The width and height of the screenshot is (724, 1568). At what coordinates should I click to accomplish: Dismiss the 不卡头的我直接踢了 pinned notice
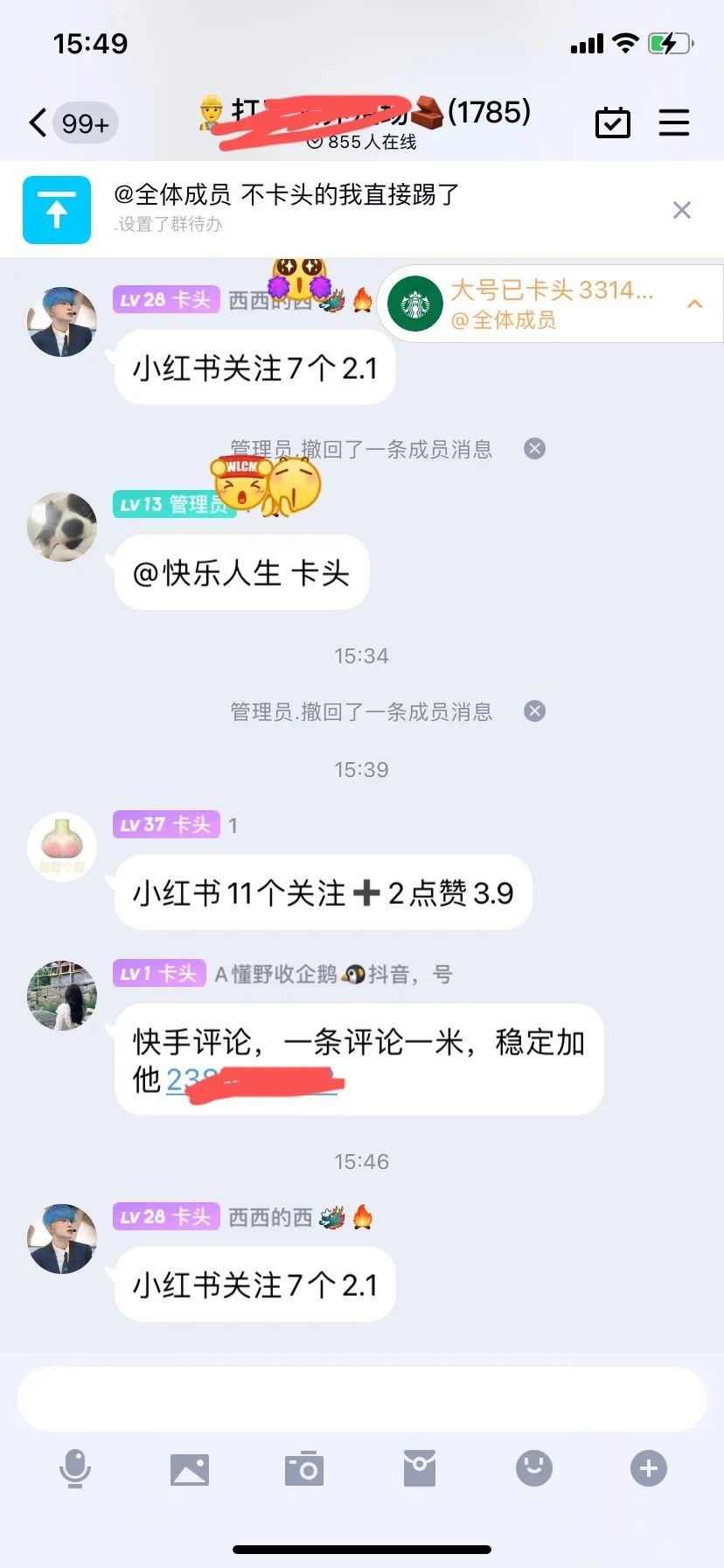pyautogui.click(x=682, y=210)
